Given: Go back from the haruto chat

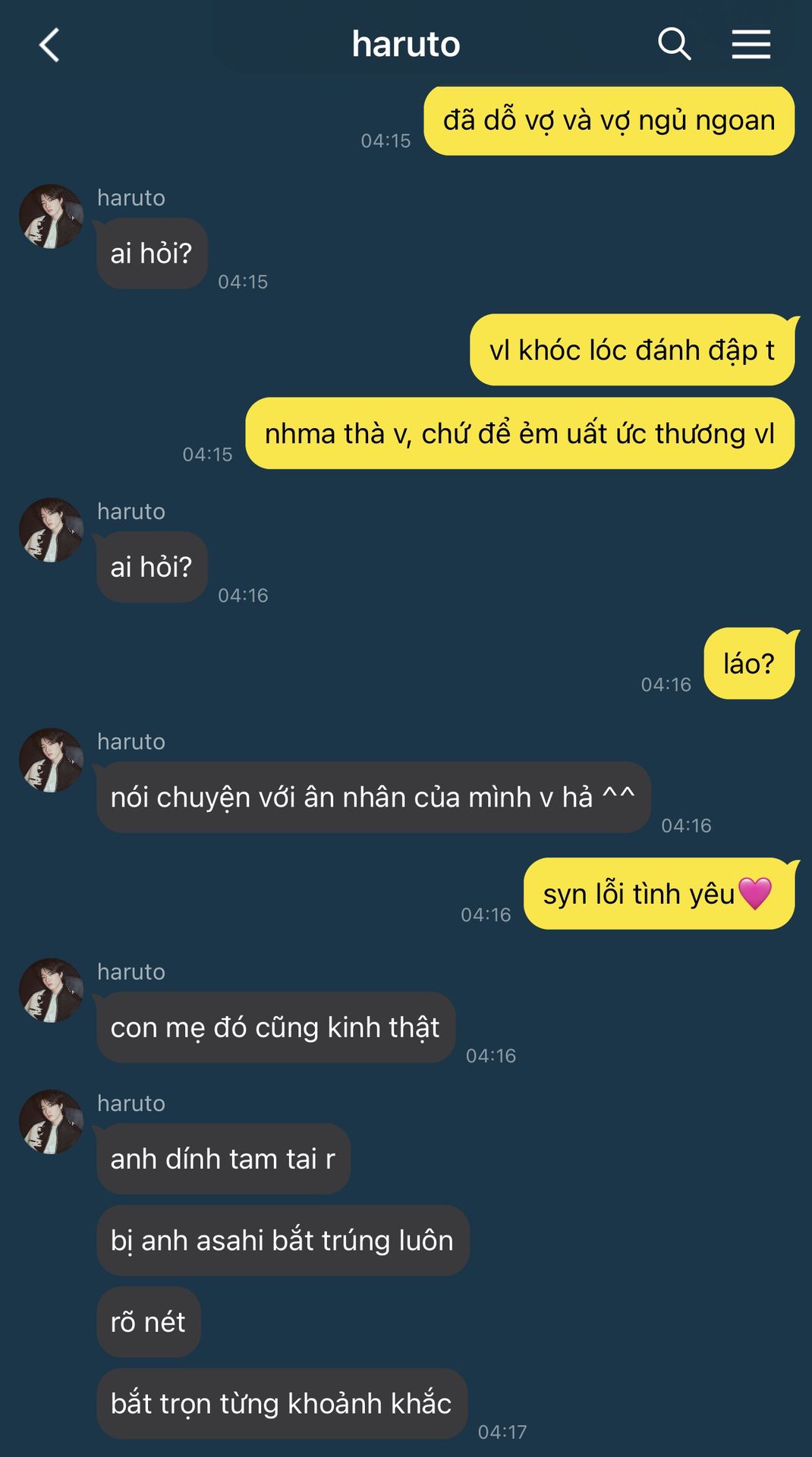Looking at the screenshot, I should [x=49, y=45].
